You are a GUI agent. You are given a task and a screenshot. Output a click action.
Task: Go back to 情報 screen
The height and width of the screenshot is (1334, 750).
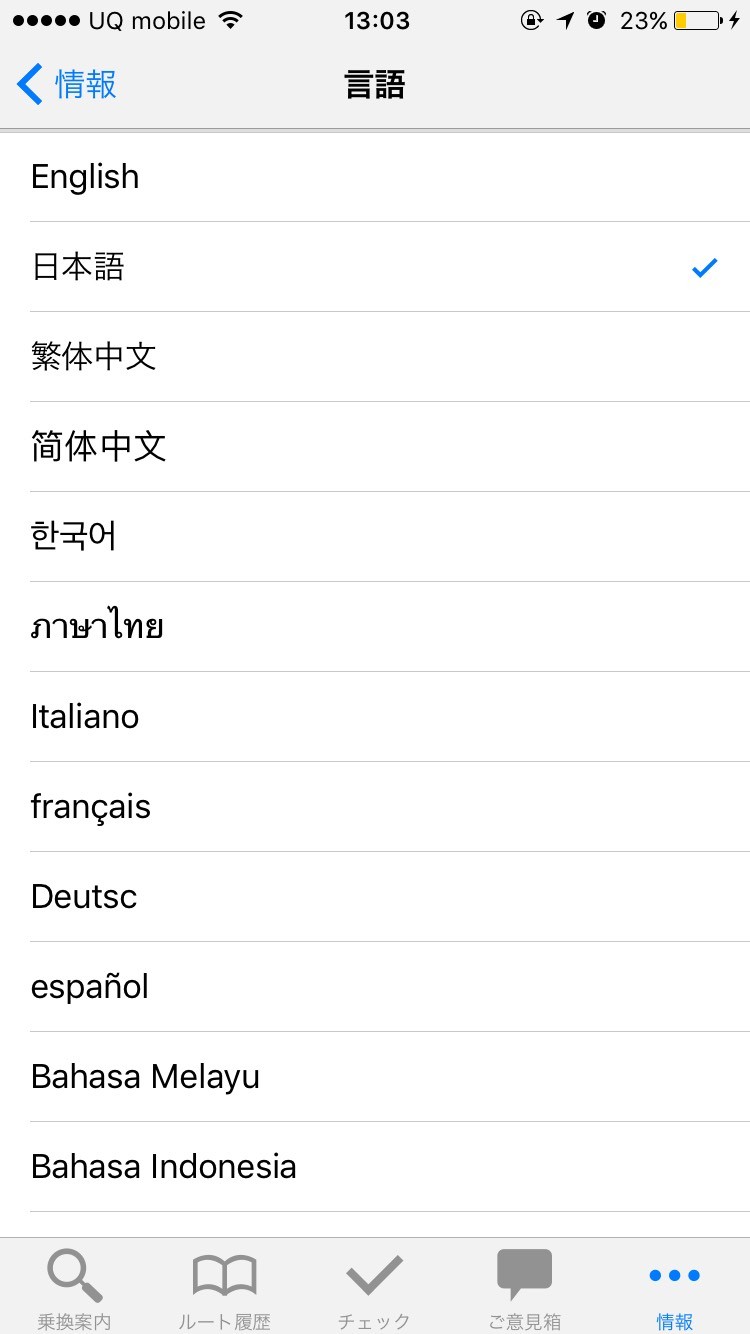tap(68, 85)
